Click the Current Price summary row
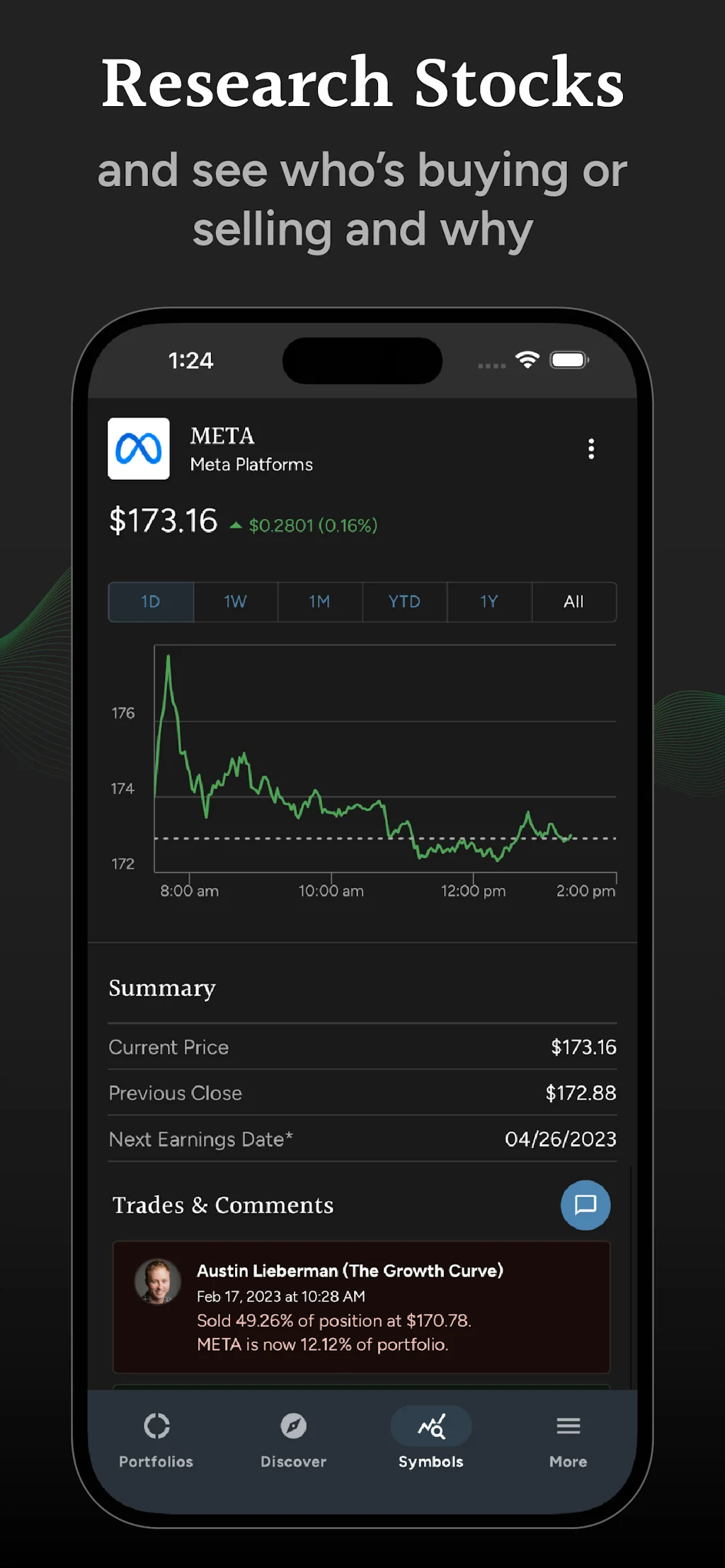Image resolution: width=725 pixels, height=1568 pixels. point(362,1047)
